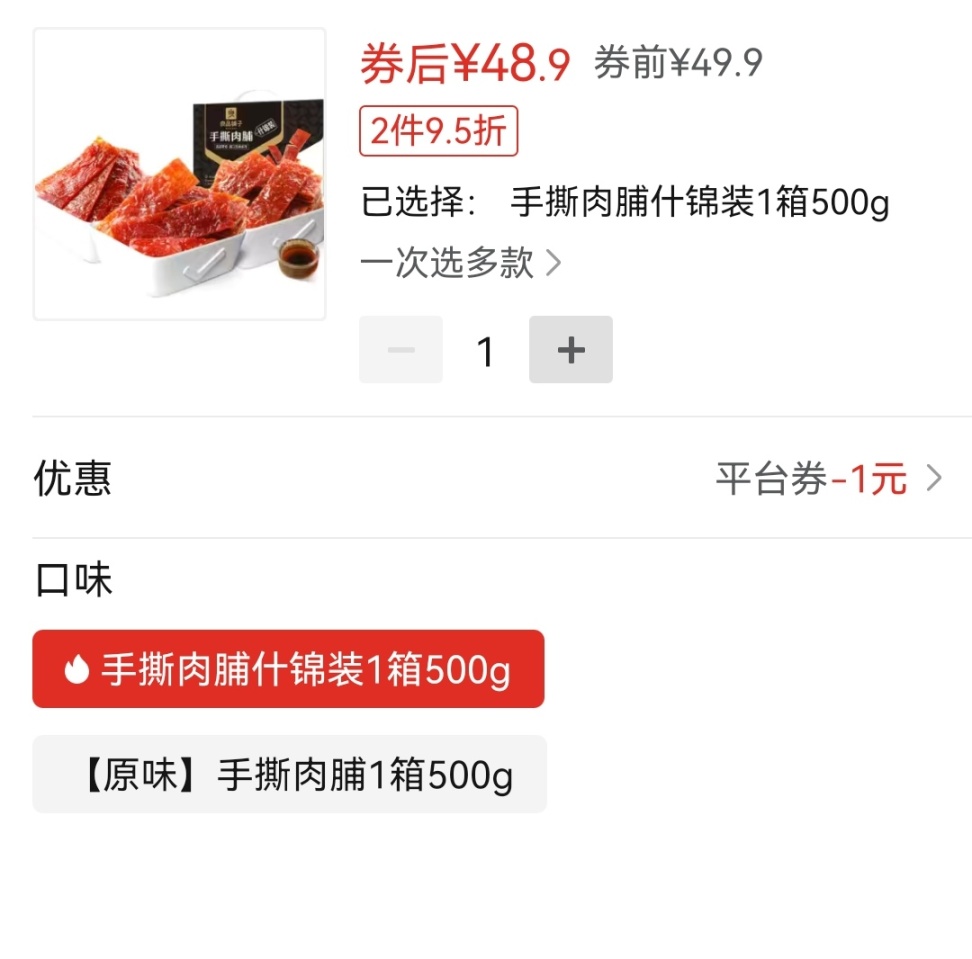The width and height of the screenshot is (972, 959).
Task: Choose 【原味】手撕肉脯1箱500g option
Action: (289, 774)
